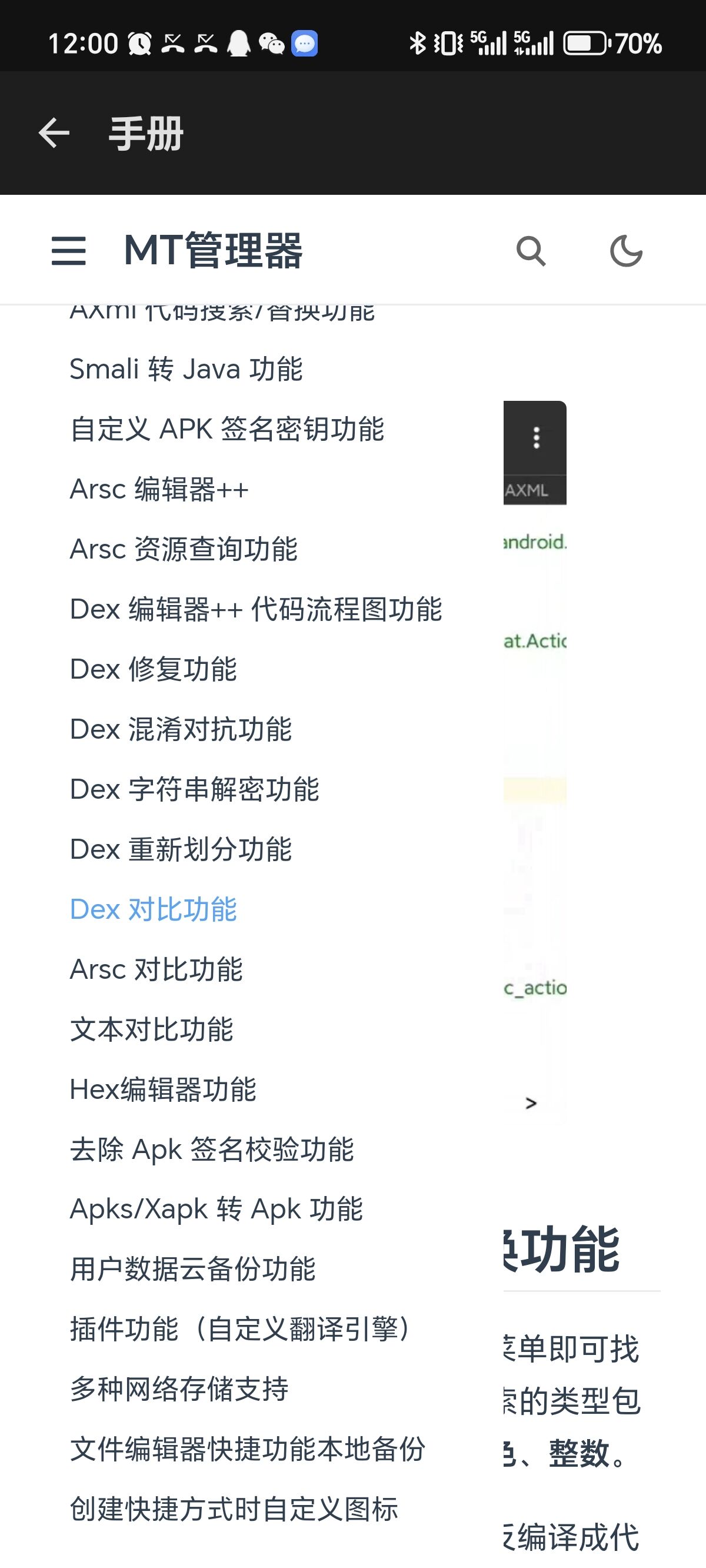706x1568 pixels.
Task: Open 去除 Apk 签名校验功能
Action: pos(212,1150)
